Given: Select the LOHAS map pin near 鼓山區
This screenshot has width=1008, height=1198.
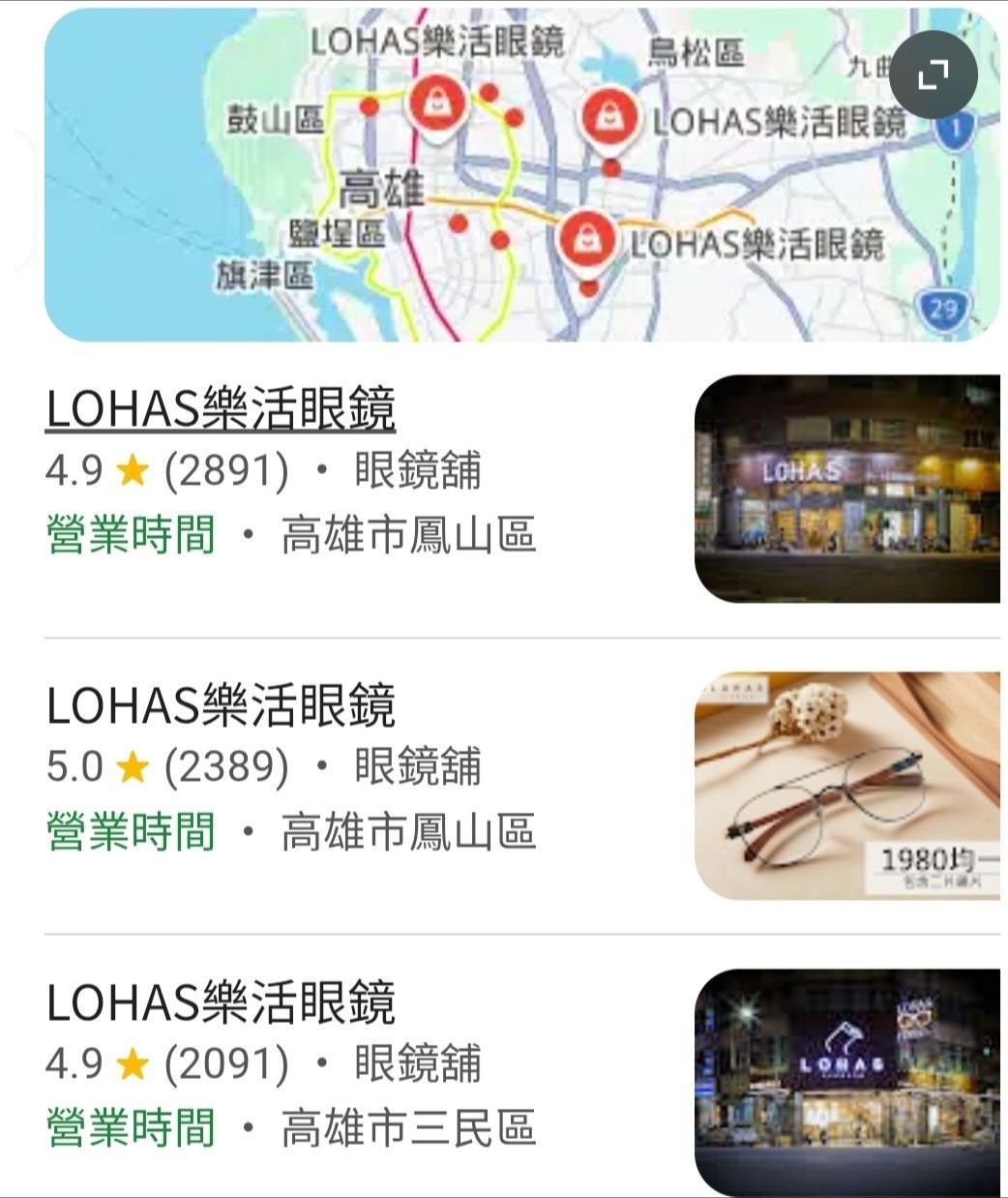Looking at the screenshot, I should pos(438,105).
